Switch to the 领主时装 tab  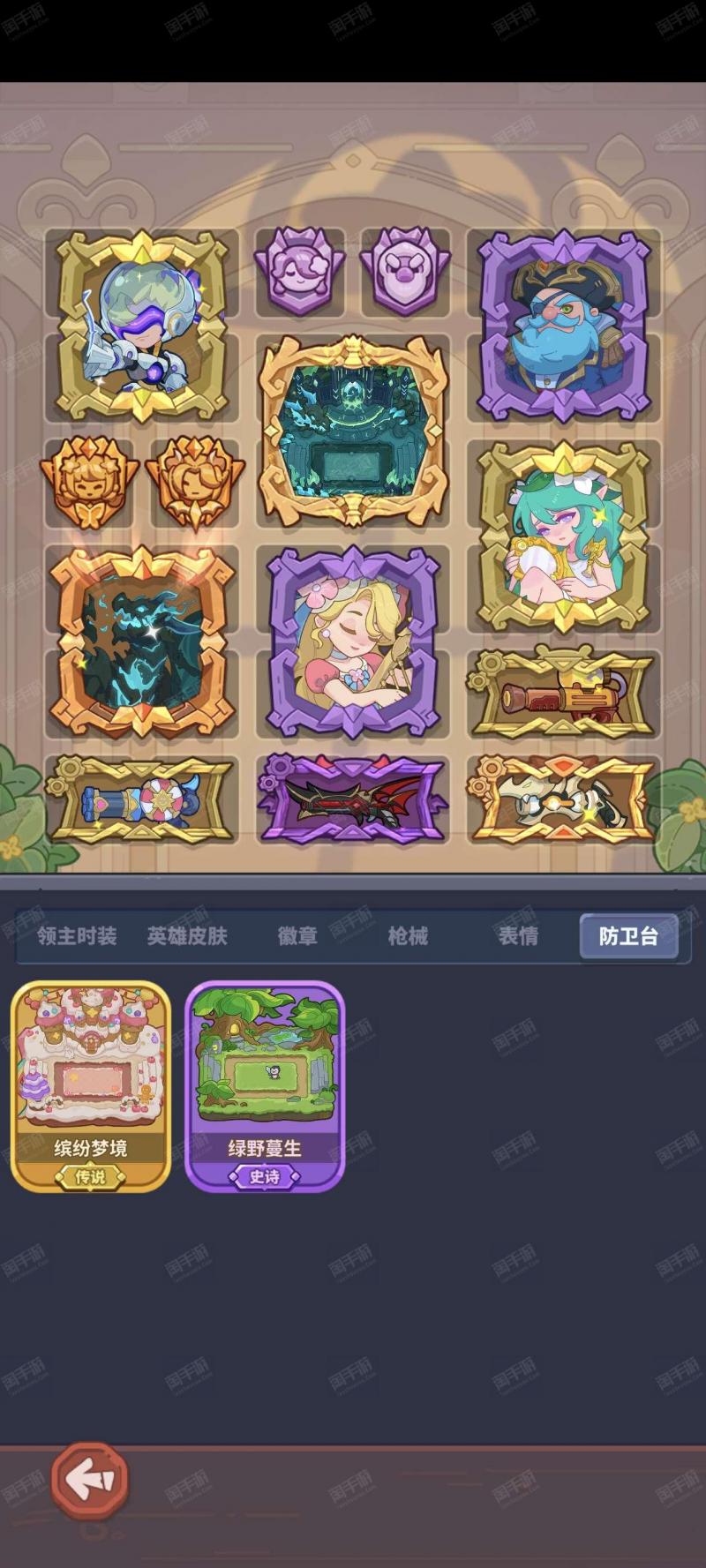[77, 936]
